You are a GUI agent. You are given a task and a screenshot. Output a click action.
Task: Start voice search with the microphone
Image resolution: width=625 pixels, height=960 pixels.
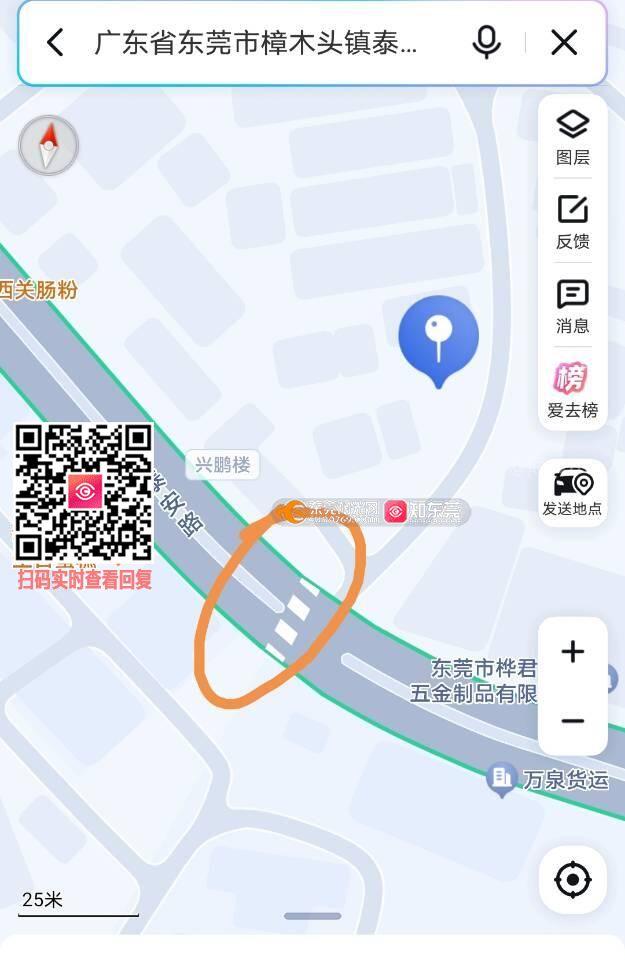[486, 42]
